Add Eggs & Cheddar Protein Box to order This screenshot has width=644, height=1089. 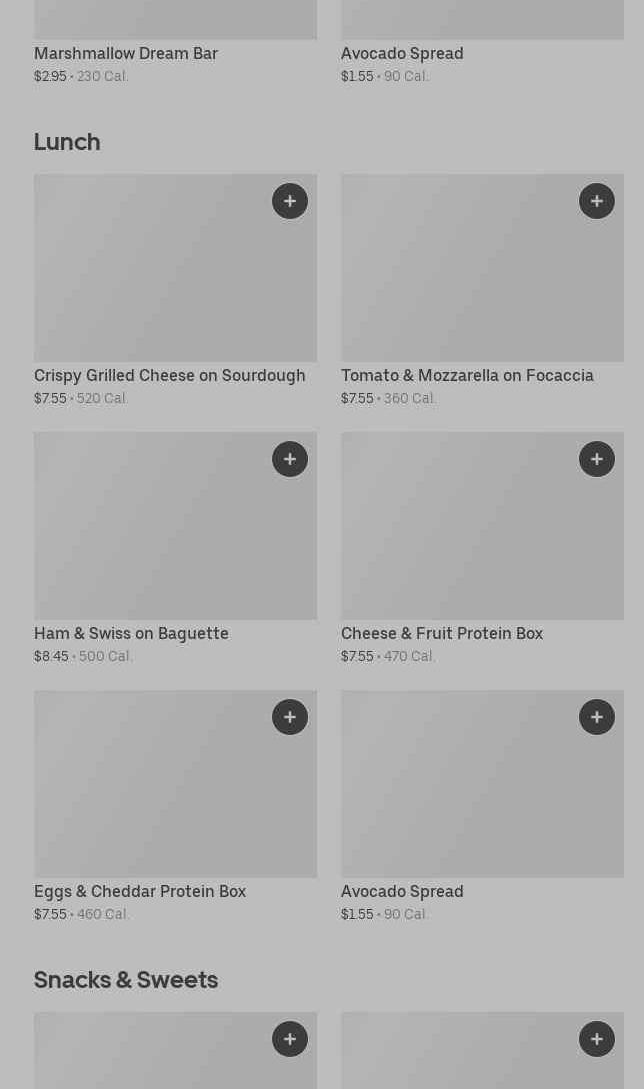pos(290,717)
